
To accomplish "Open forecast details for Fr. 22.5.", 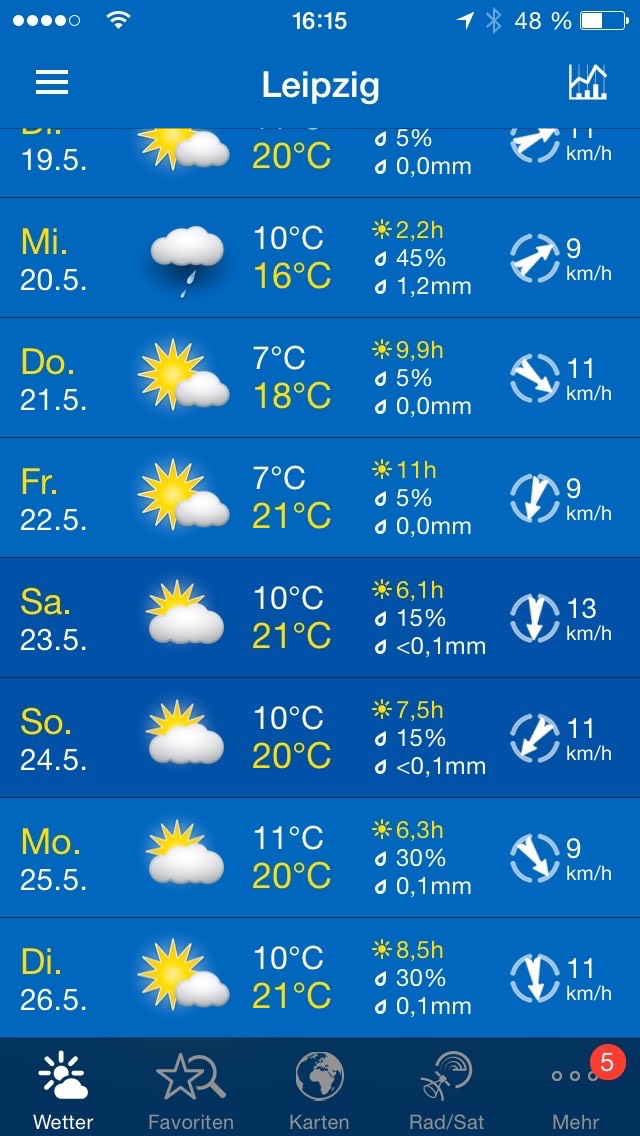I will click(320, 498).
